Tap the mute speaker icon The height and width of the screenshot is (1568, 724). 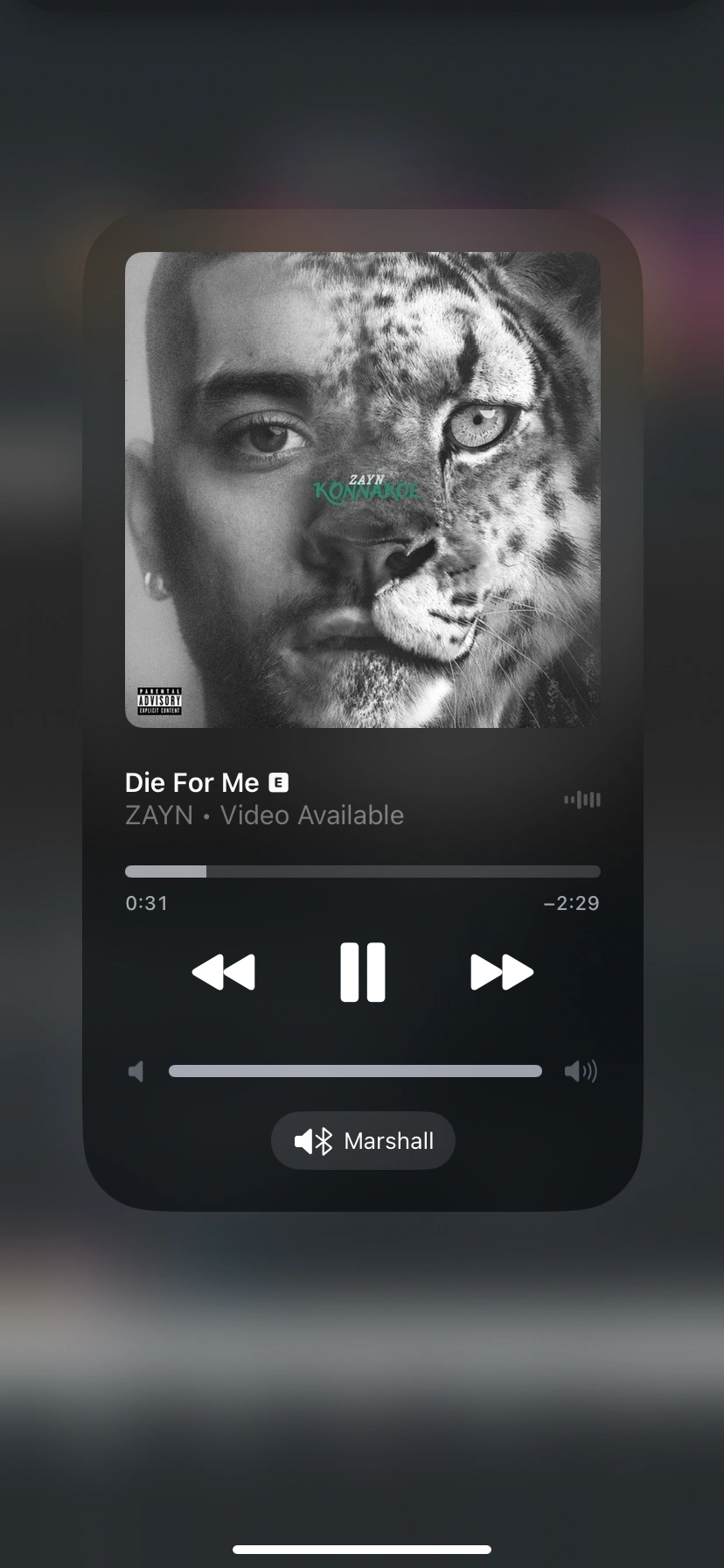coord(136,1071)
